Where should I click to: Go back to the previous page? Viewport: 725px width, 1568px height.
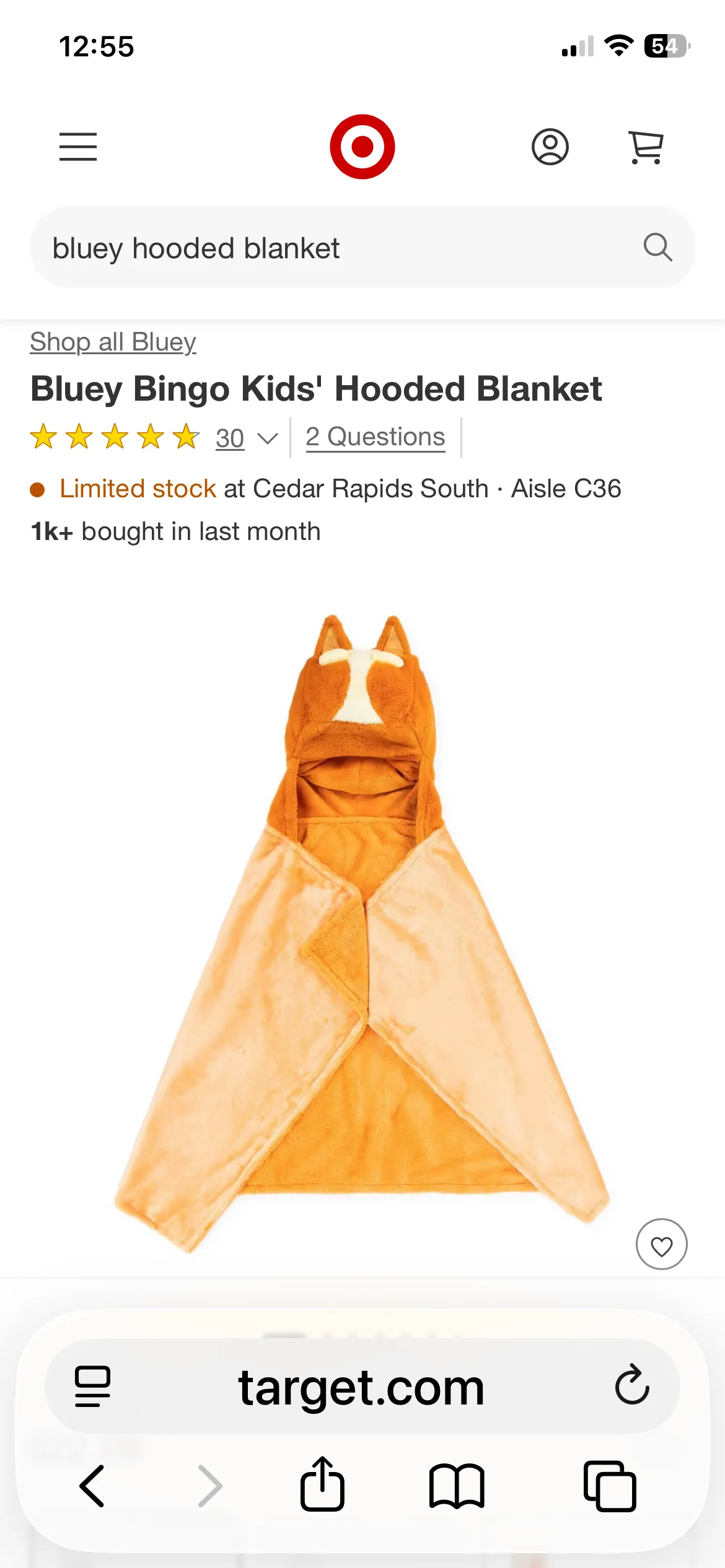click(92, 1485)
